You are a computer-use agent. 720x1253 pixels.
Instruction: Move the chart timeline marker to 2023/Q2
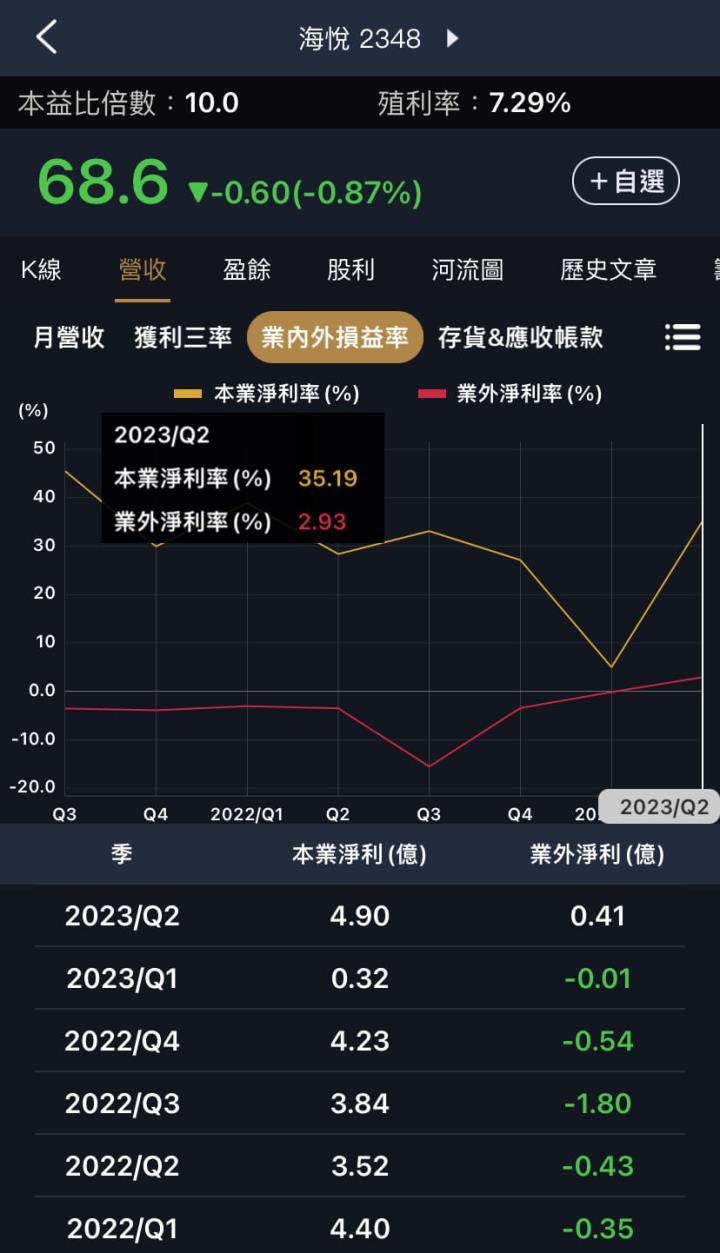(x=658, y=806)
